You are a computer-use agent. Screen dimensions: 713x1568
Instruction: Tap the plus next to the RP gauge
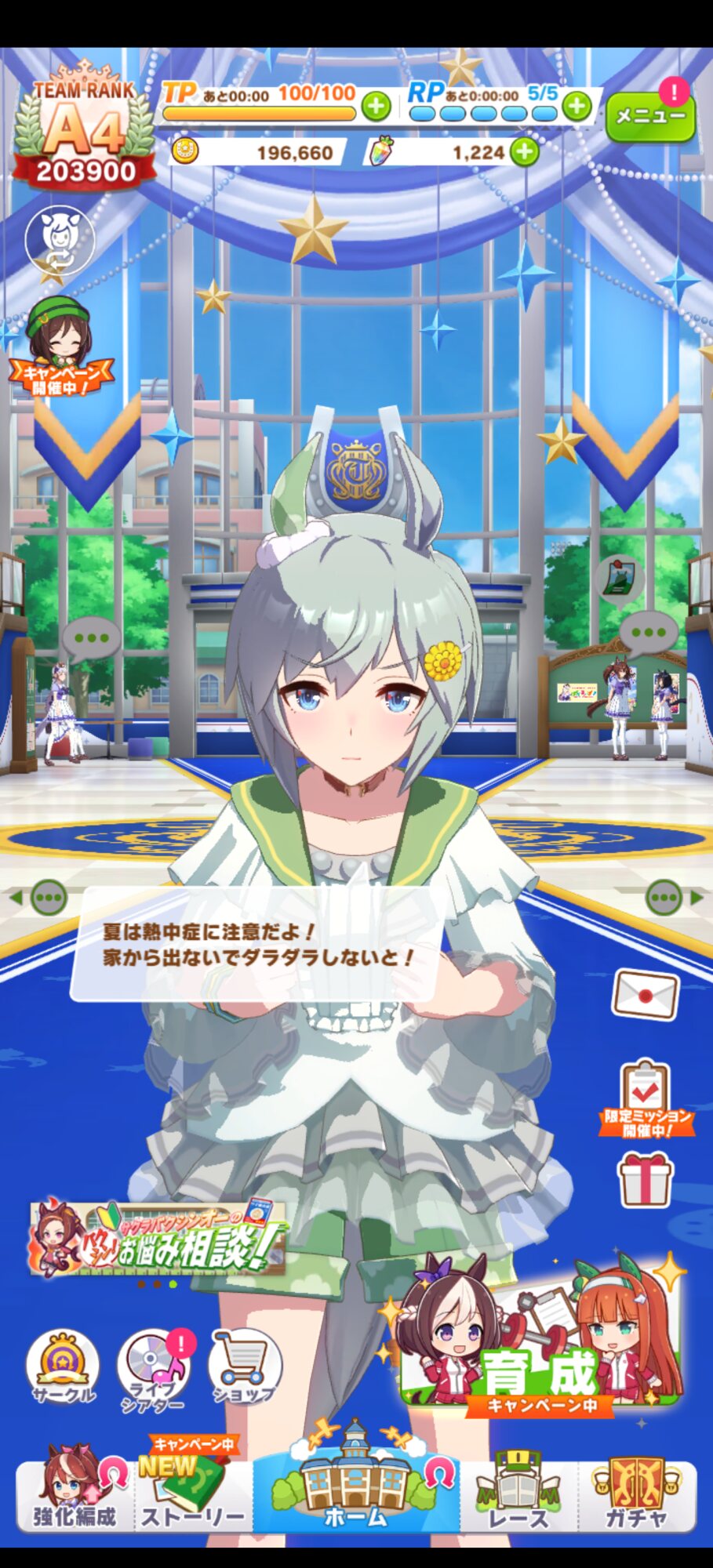577,106
